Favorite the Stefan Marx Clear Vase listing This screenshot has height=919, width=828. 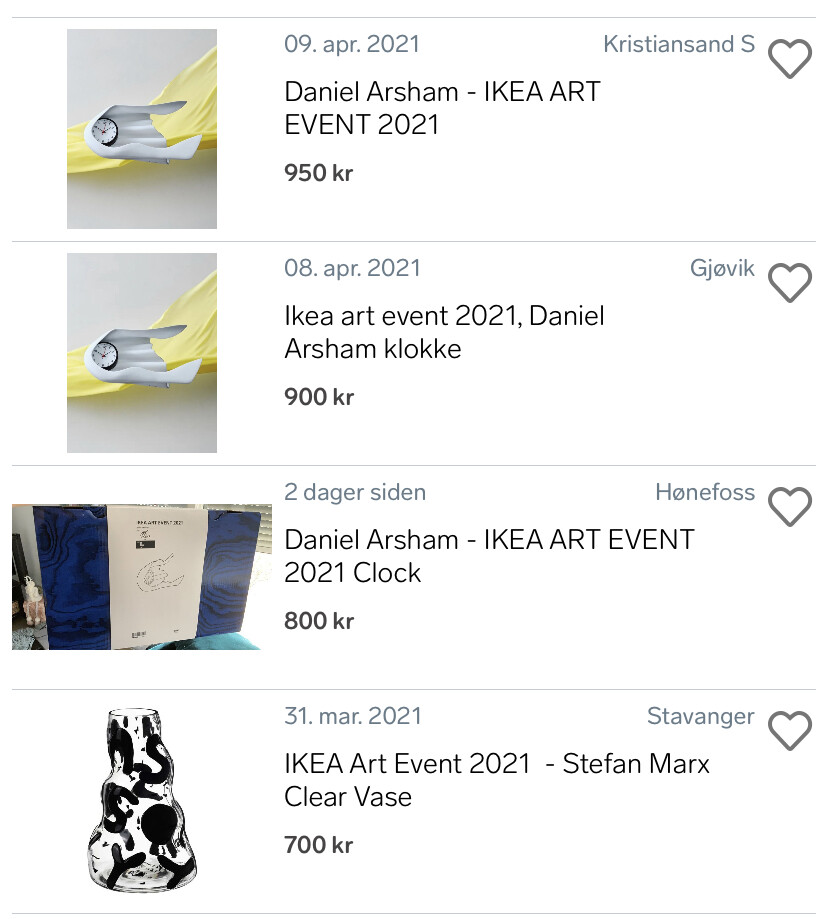789,732
